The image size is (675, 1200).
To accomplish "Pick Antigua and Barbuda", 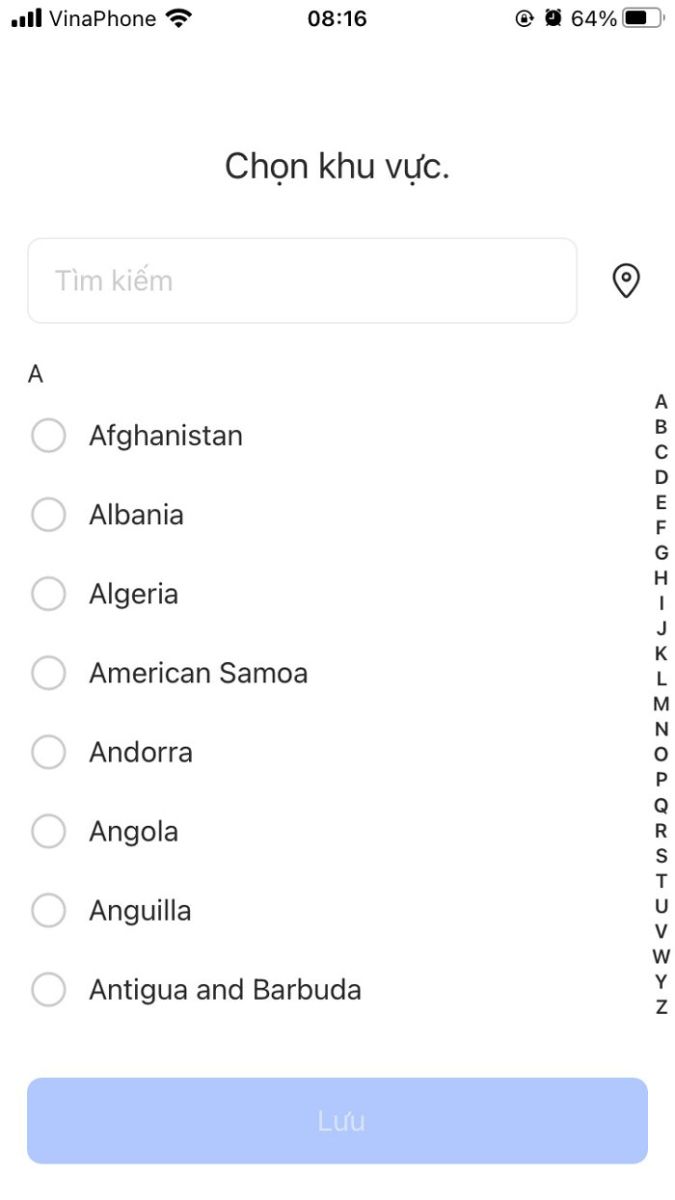I will (48, 990).
